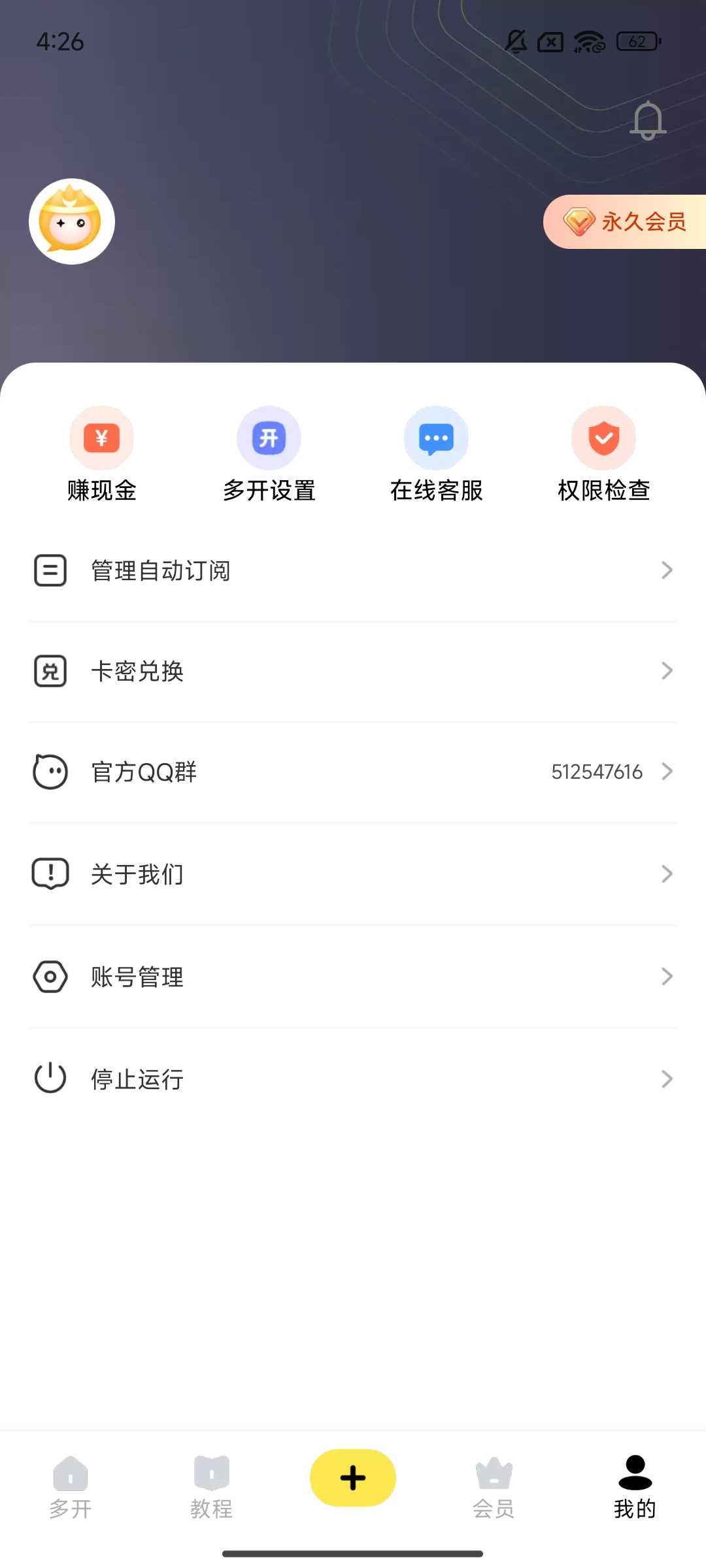Switch to the 教程 tab
Screen dimensions: 706x1568
[211, 1488]
